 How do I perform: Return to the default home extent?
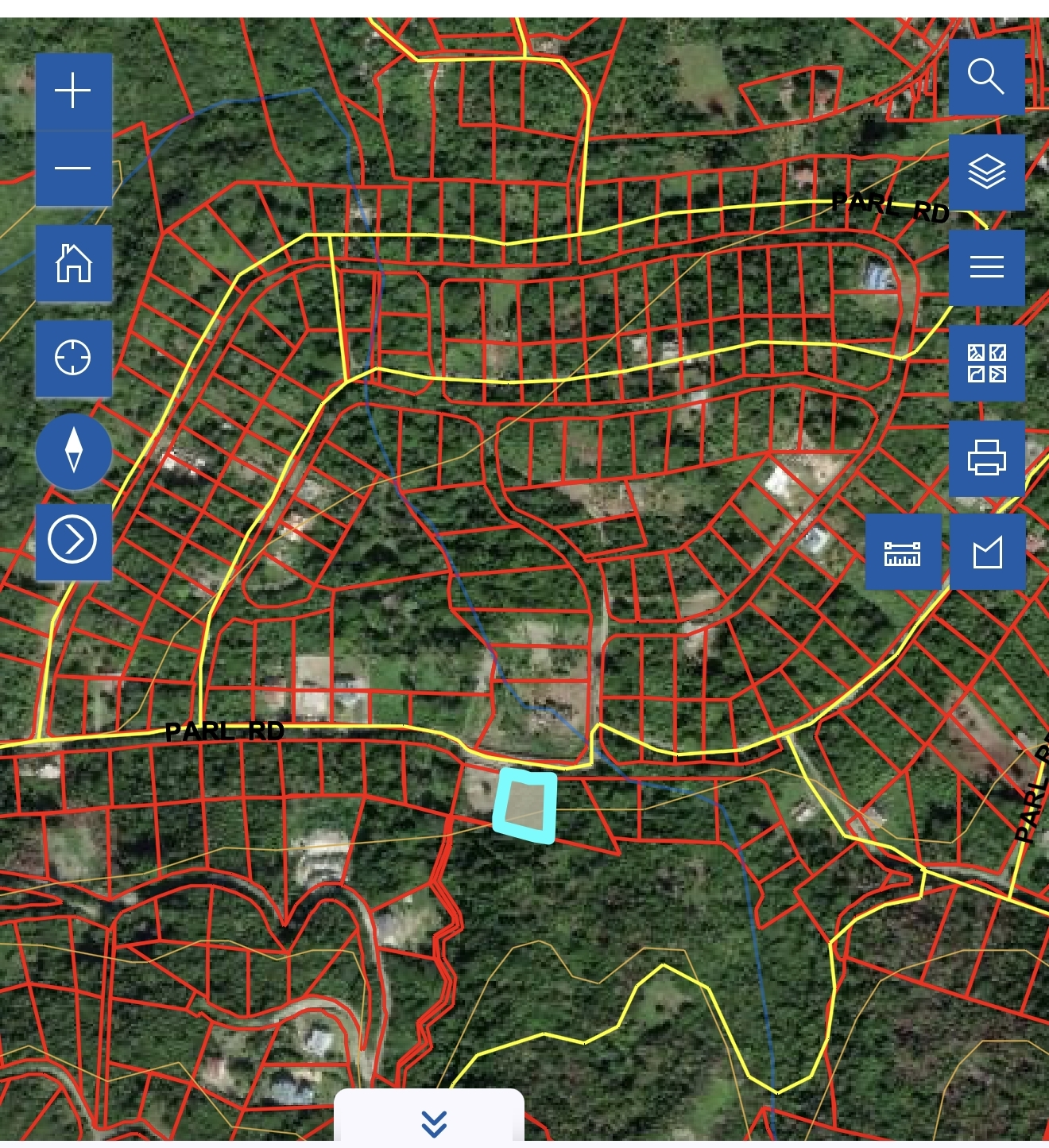click(73, 263)
